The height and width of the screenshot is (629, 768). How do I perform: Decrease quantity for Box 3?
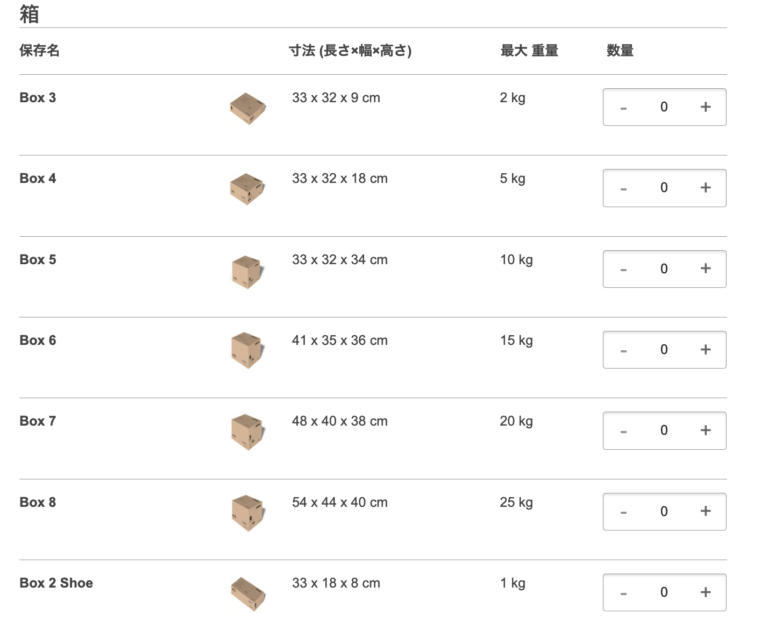(x=623, y=107)
